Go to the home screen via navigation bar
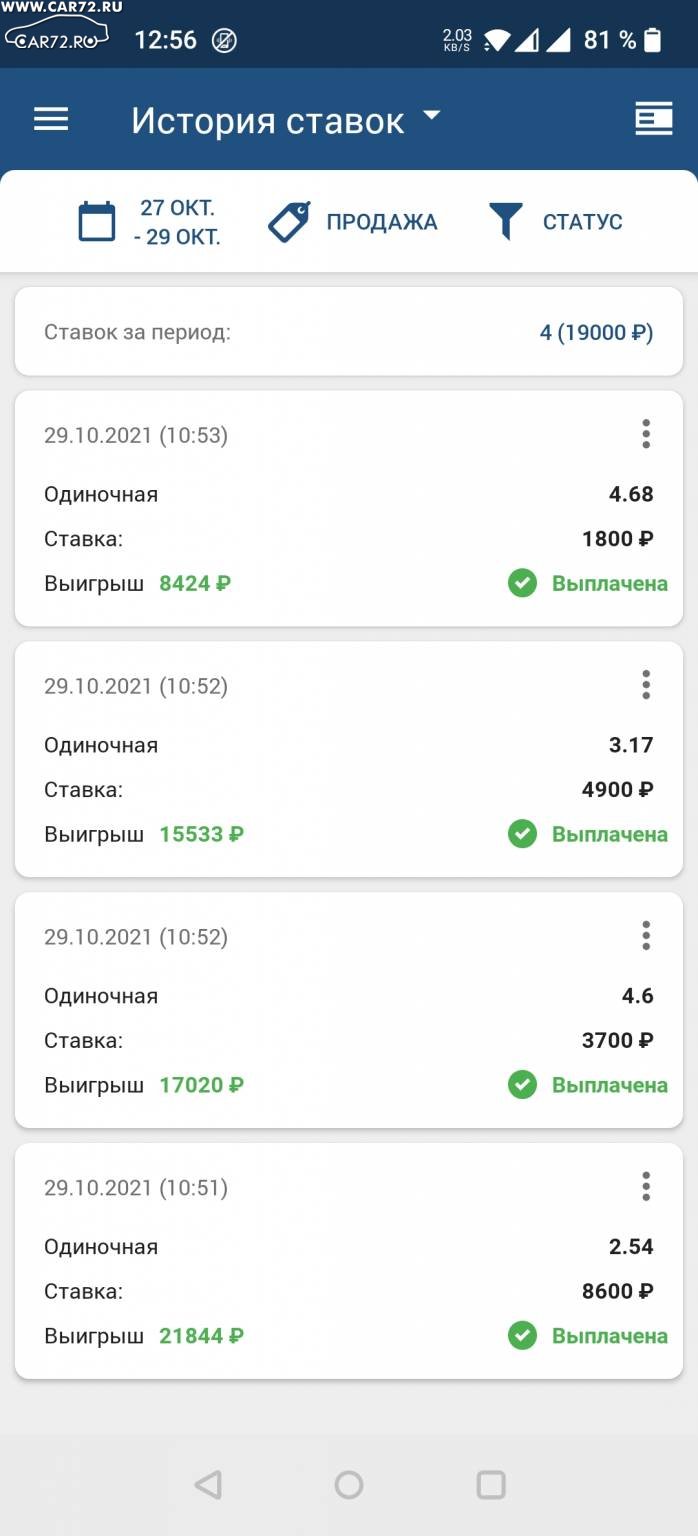Viewport: 698px width, 1536px height. (349, 1485)
